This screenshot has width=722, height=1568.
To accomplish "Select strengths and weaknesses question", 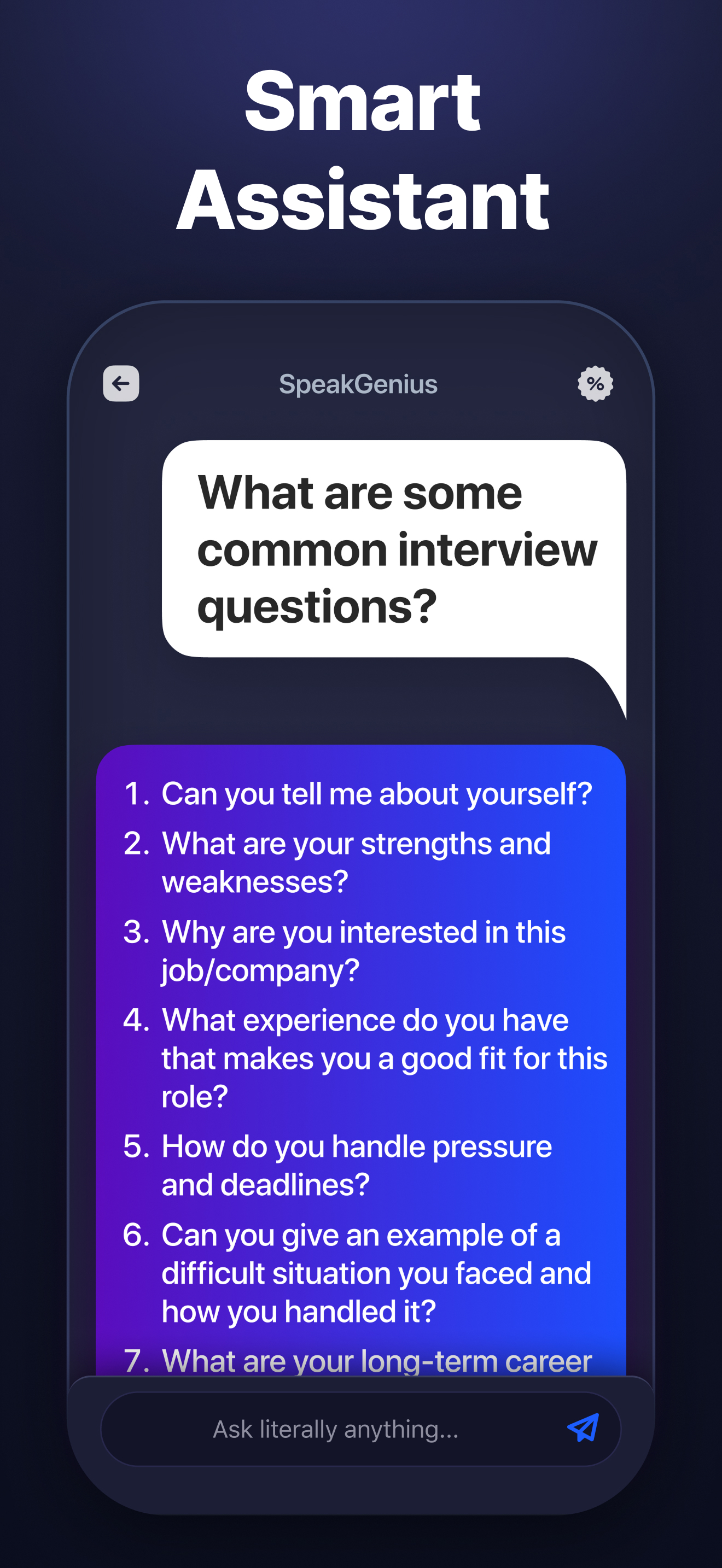I will tap(356, 861).
